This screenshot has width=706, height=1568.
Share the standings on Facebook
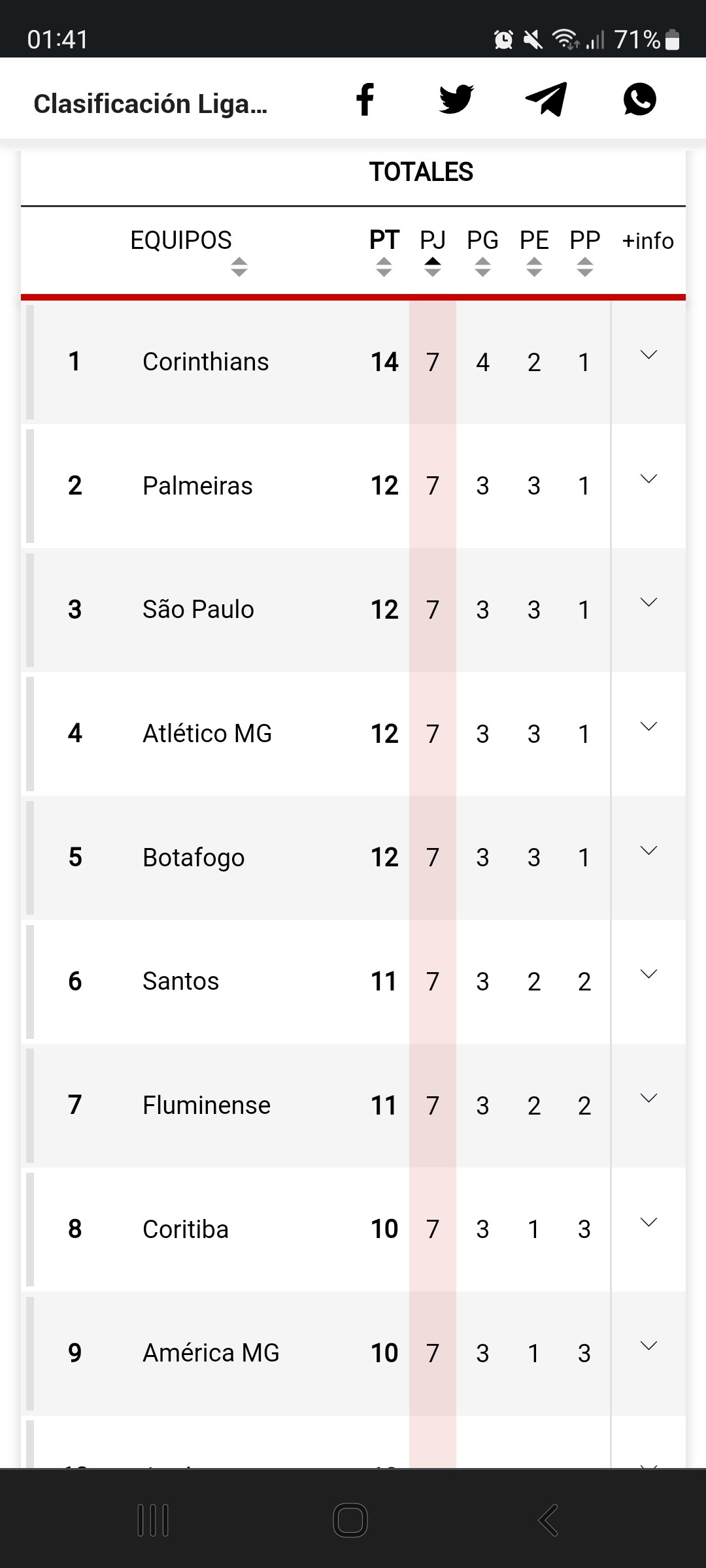365,99
